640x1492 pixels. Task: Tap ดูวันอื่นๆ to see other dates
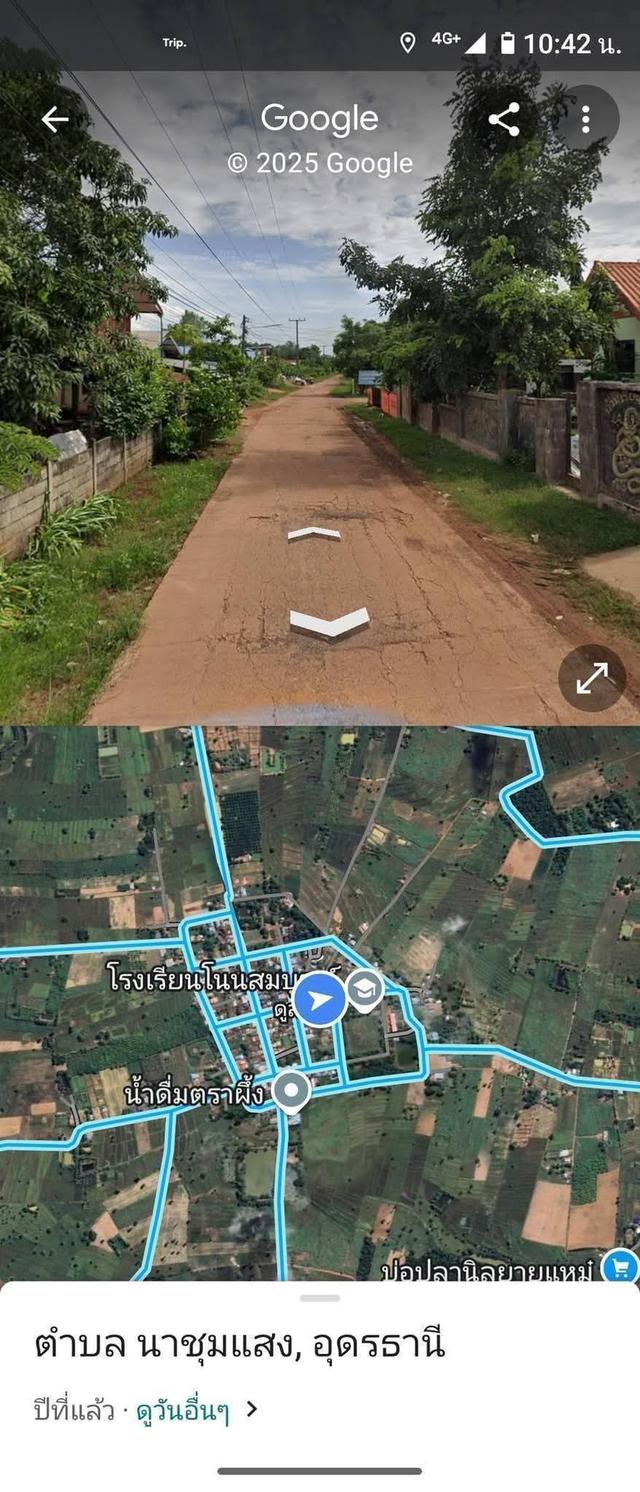pyautogui.click(x=183, y=1411)
